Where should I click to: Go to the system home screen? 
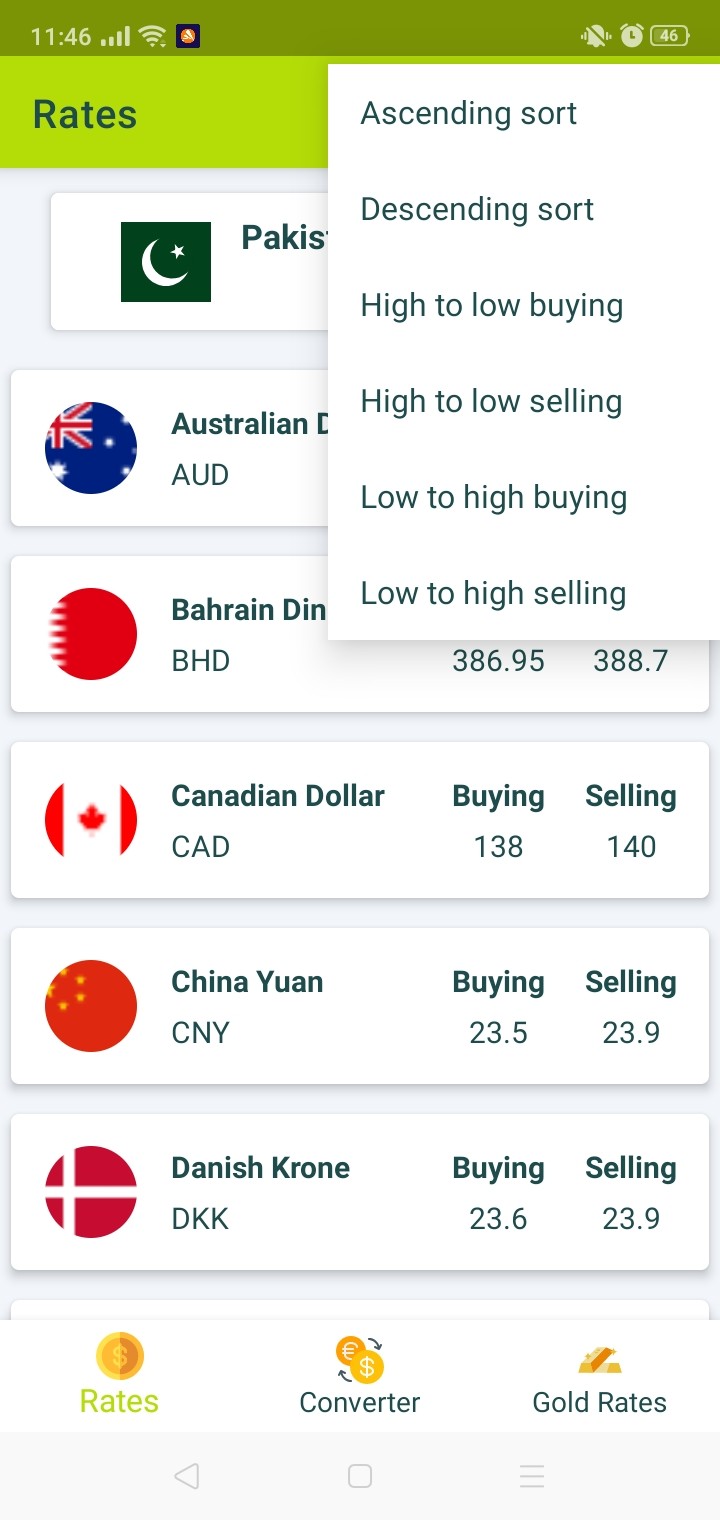[x=360, y=1476]
